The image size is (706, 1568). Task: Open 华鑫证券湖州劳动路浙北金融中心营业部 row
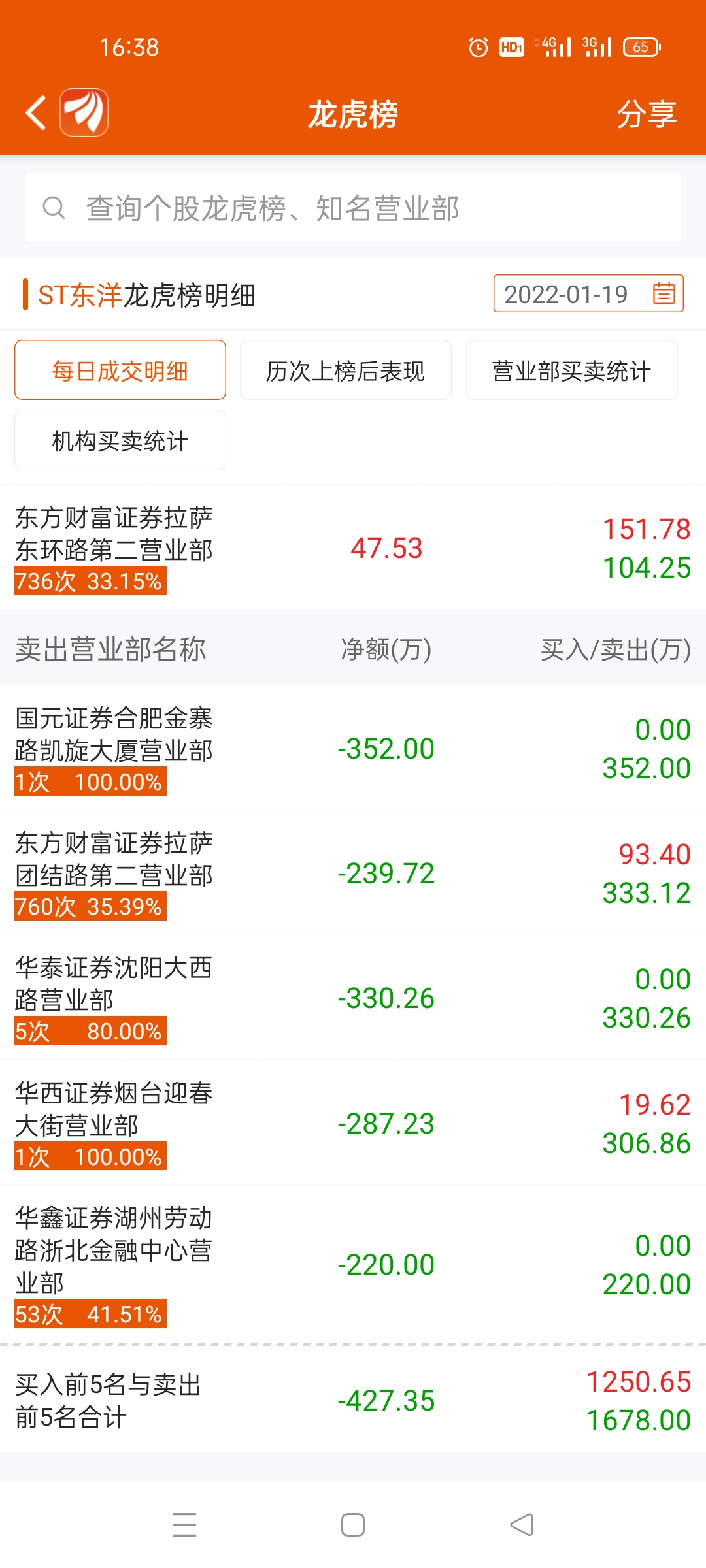pos(353,1265)
